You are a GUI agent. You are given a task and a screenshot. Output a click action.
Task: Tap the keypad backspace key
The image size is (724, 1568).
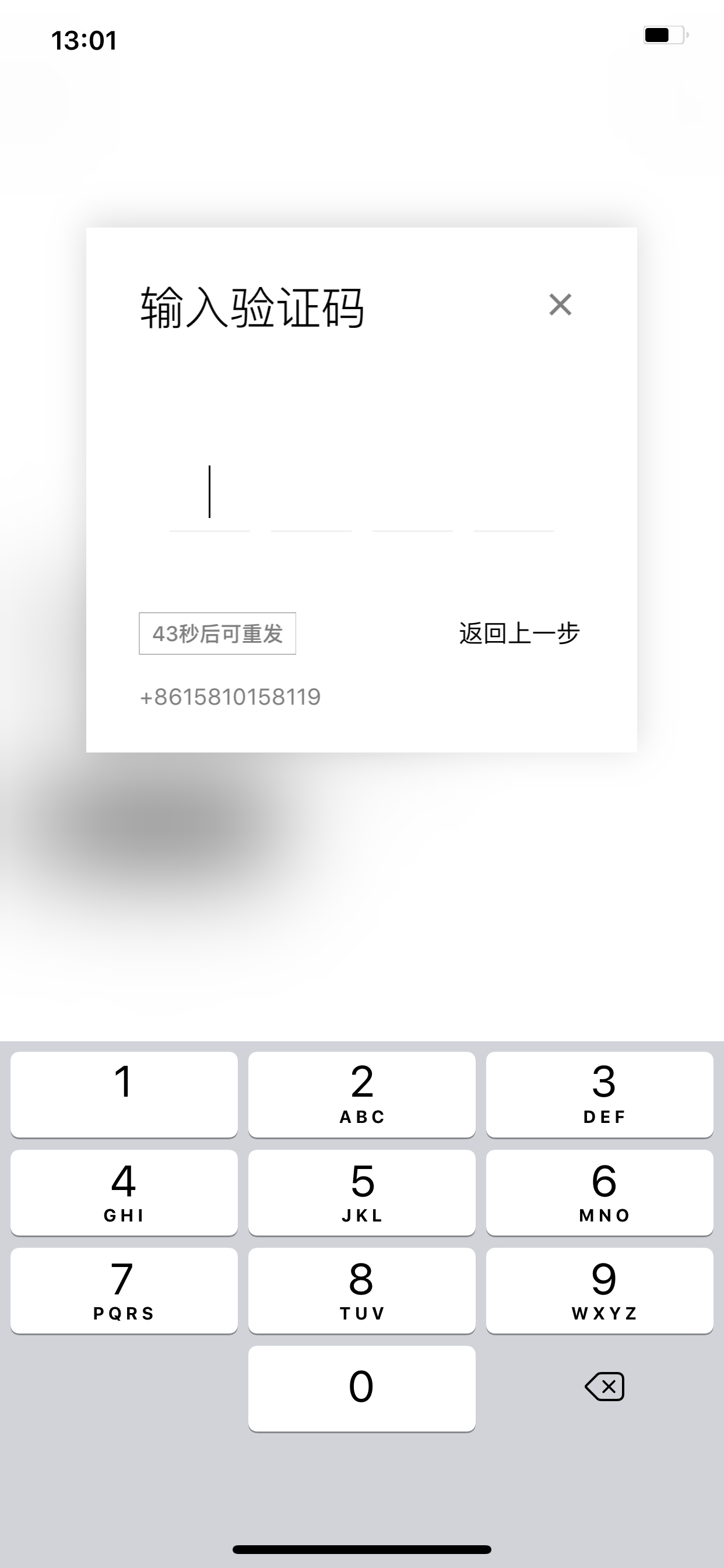[603, 1387]
